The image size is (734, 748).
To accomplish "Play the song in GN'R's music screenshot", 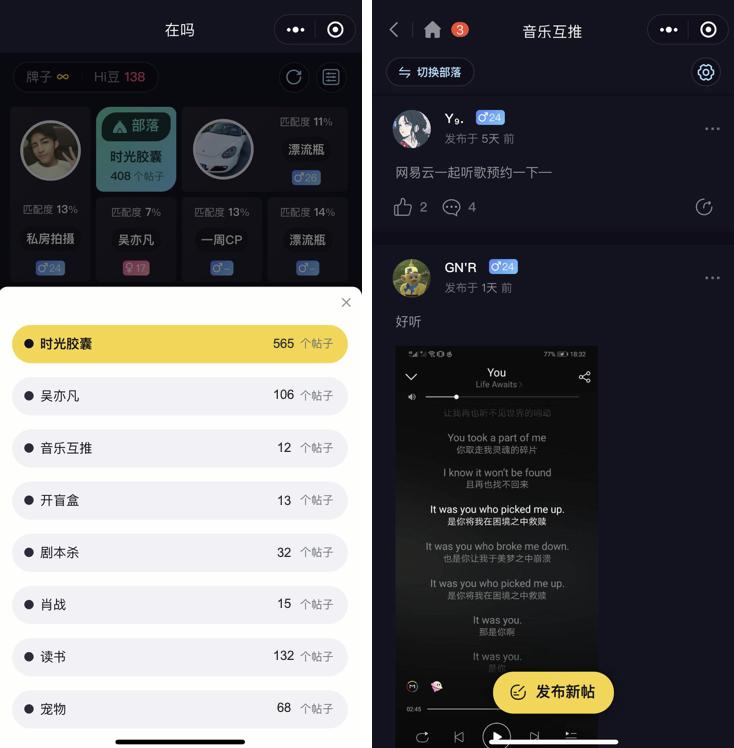I will click(x=497, y=735).
